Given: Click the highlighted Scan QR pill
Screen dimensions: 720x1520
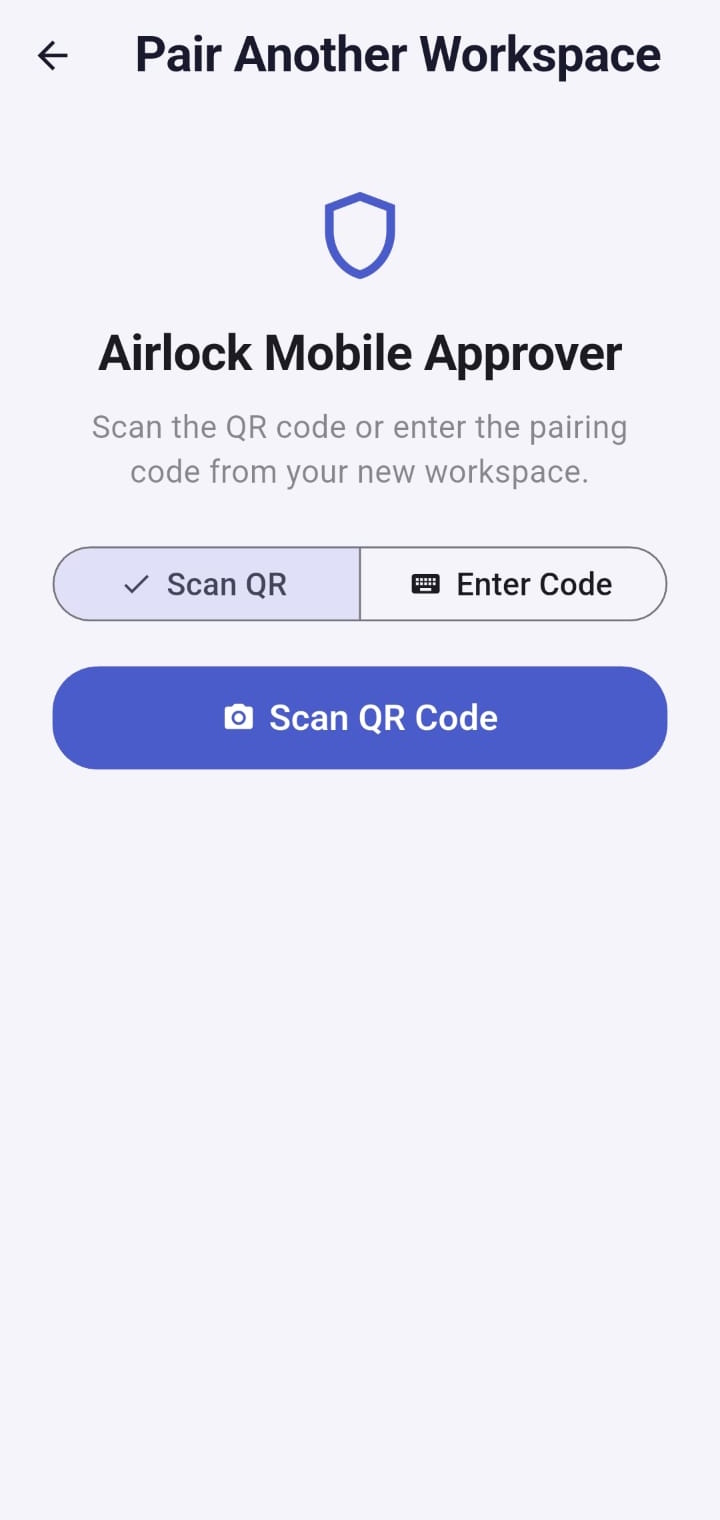Looking at the screenshot, I should click(x=206, y=584).
